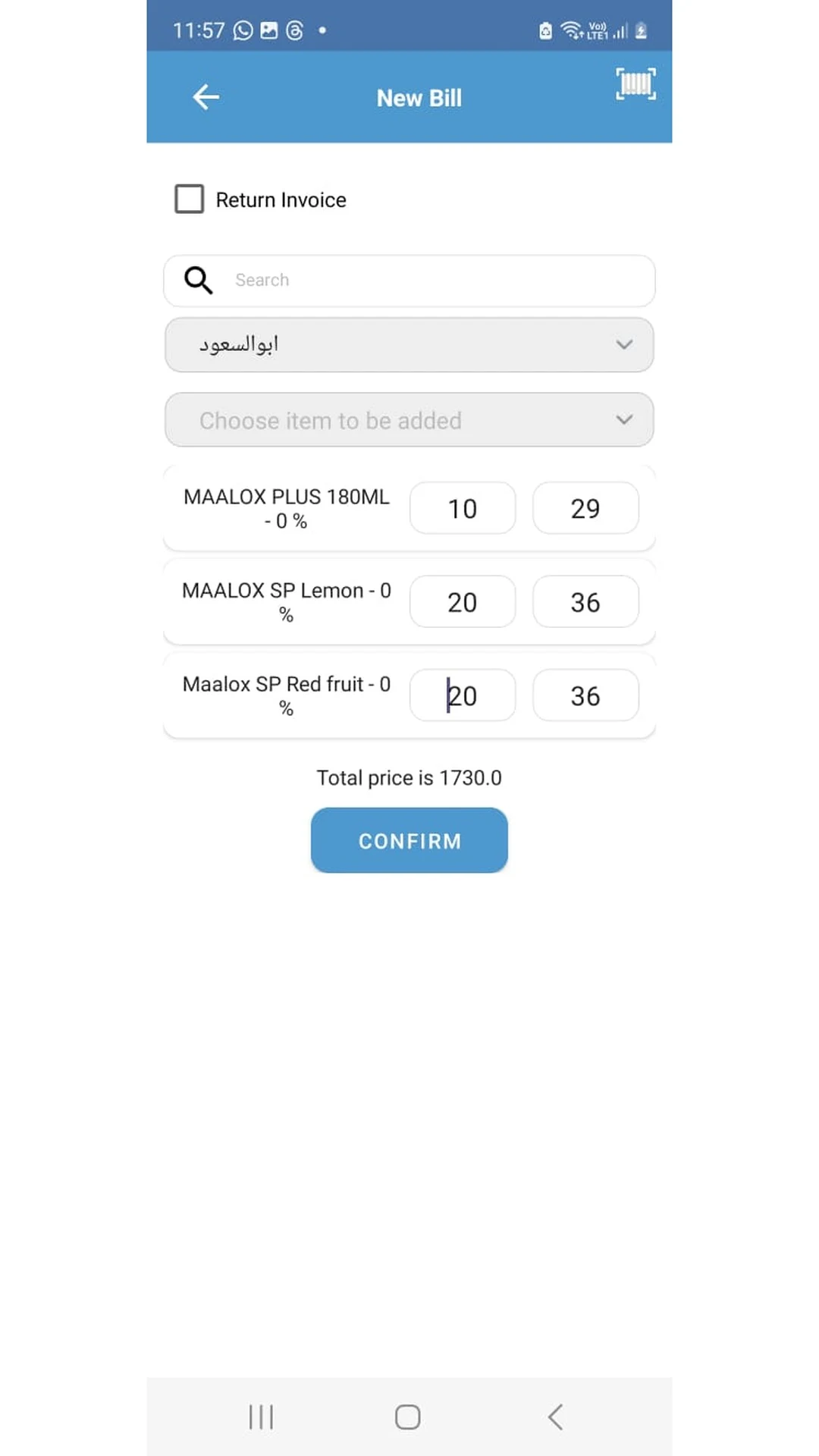
Task: Edit Maalox SP Red fruit field showing 36
Action: (x=585, y=695)
